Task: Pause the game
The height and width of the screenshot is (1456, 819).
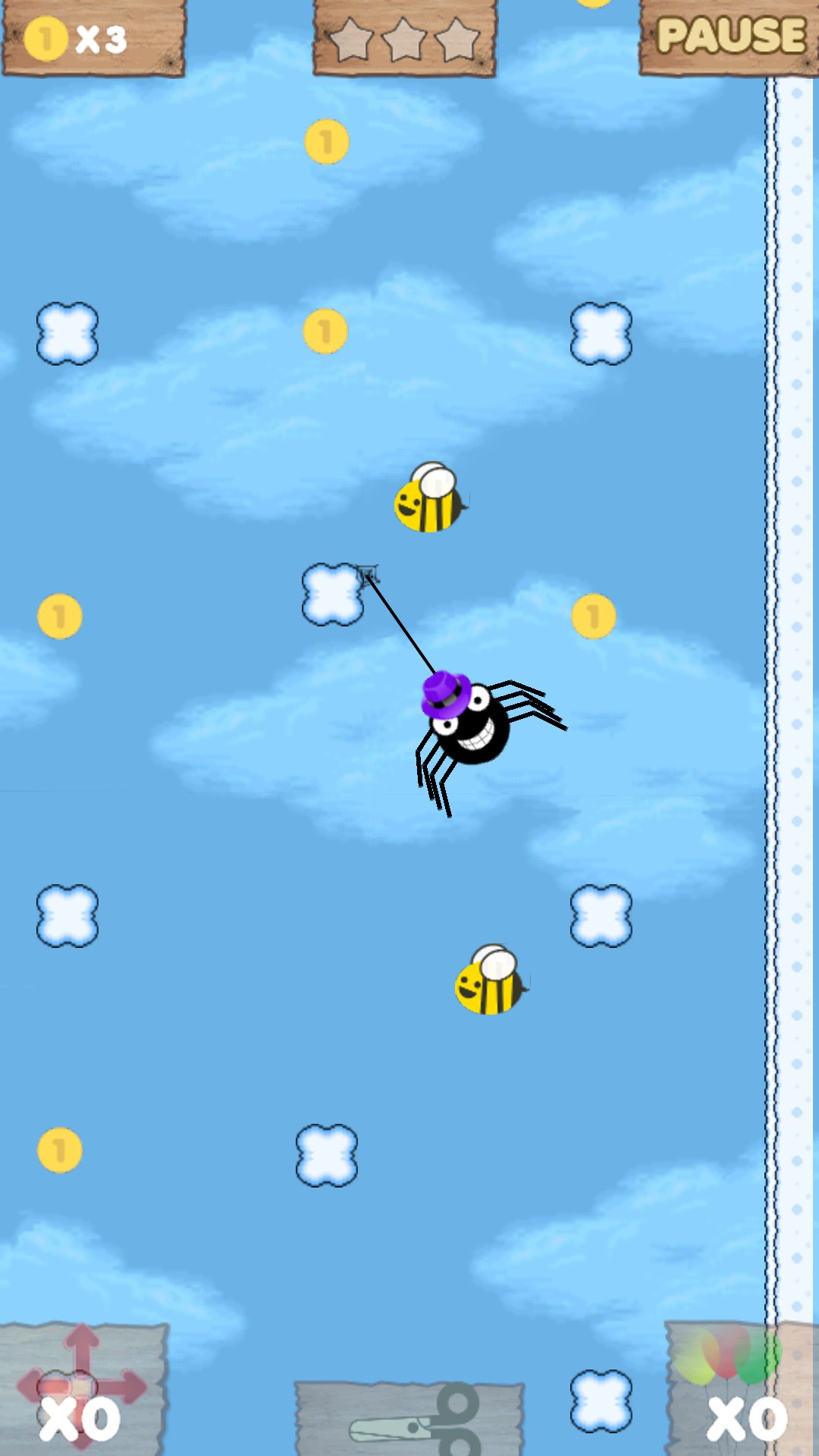Action: point(730,36)
